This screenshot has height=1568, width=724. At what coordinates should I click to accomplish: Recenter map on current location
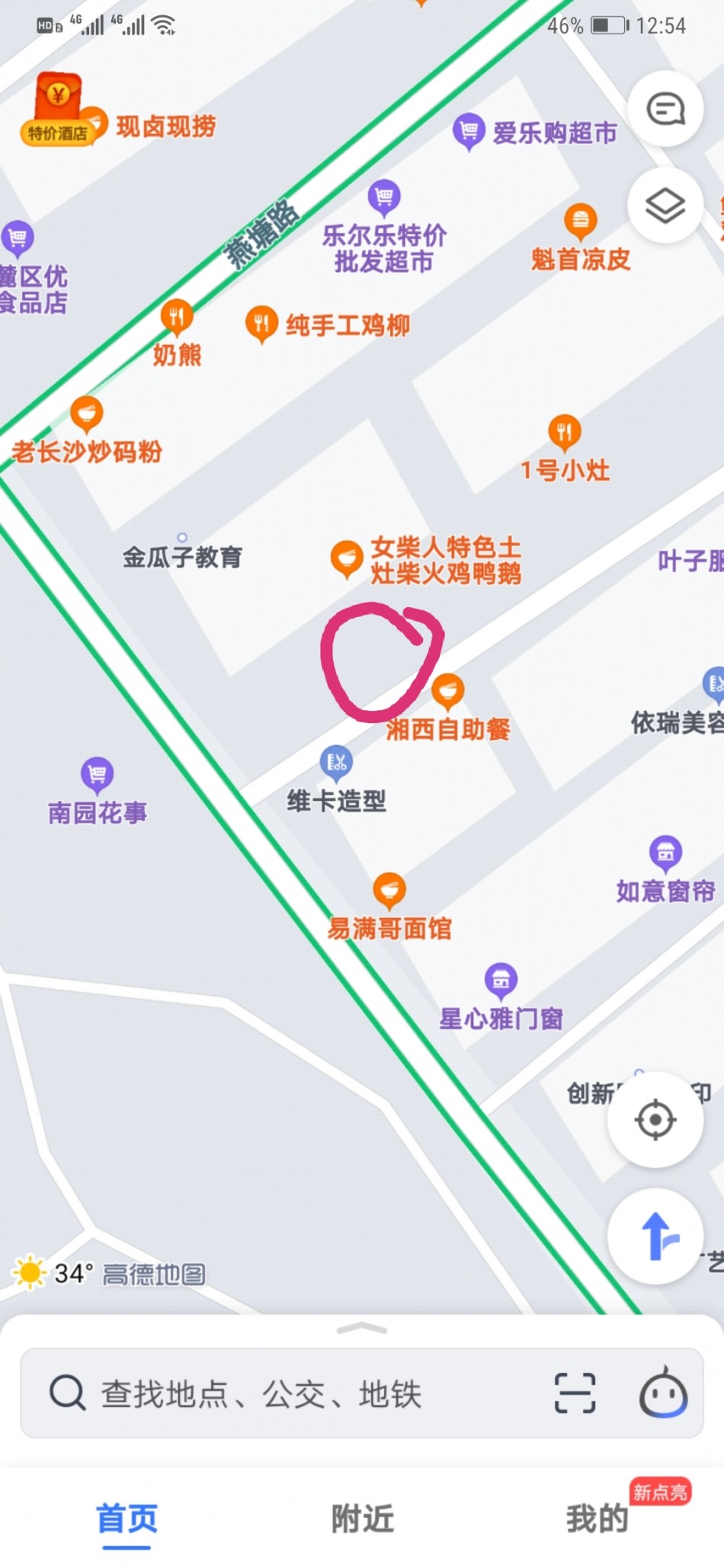(x=655, y=1120)
